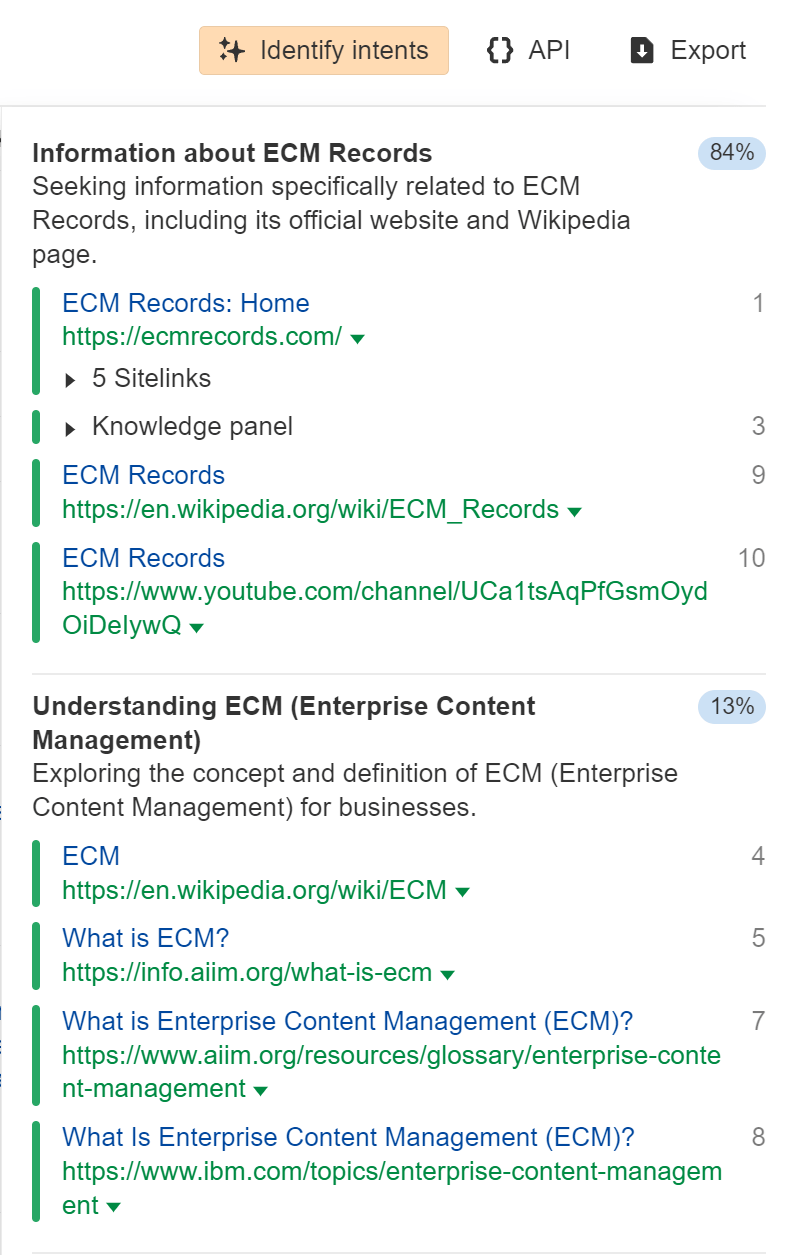Open the ECM Records Wikipedia result title
Viewport: 795px width, 1255px height.
[143, 475]
